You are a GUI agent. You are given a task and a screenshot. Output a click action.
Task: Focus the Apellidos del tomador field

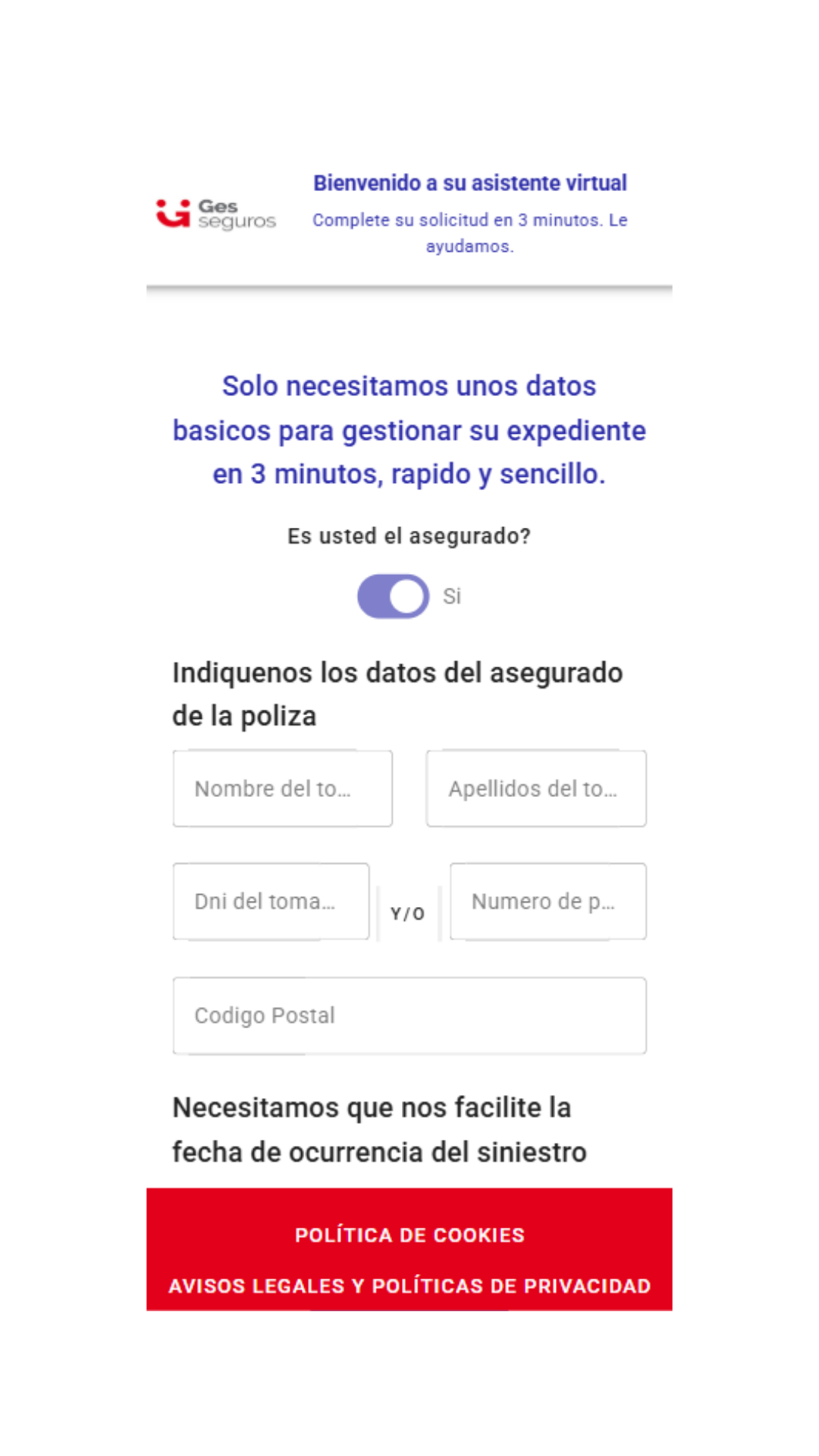[x=536, y=789]
